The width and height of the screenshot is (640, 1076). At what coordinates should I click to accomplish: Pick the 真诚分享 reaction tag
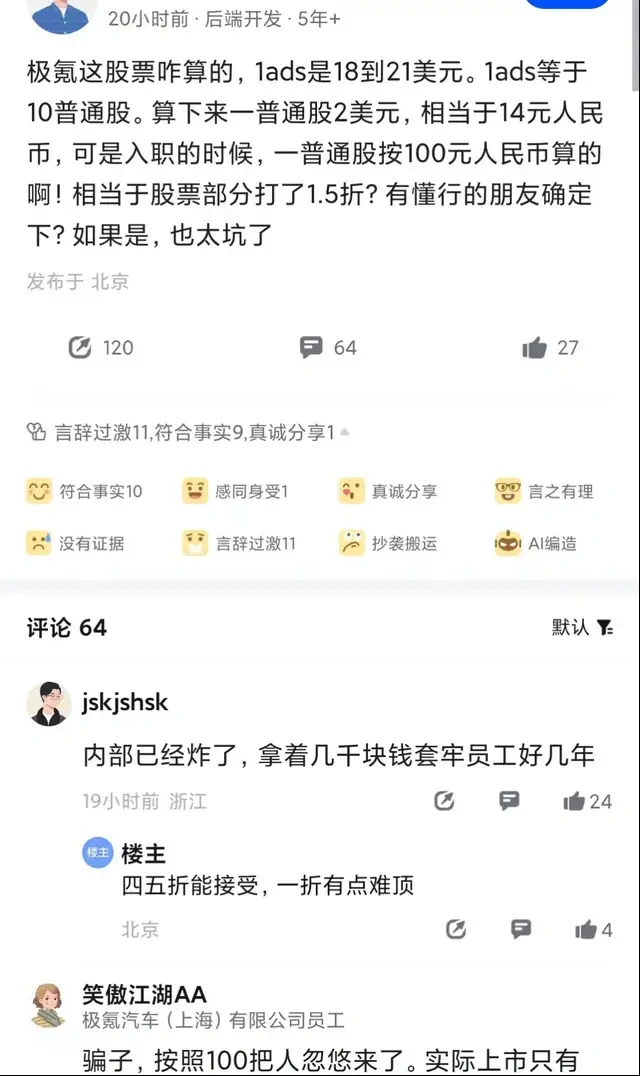[388, 491]
